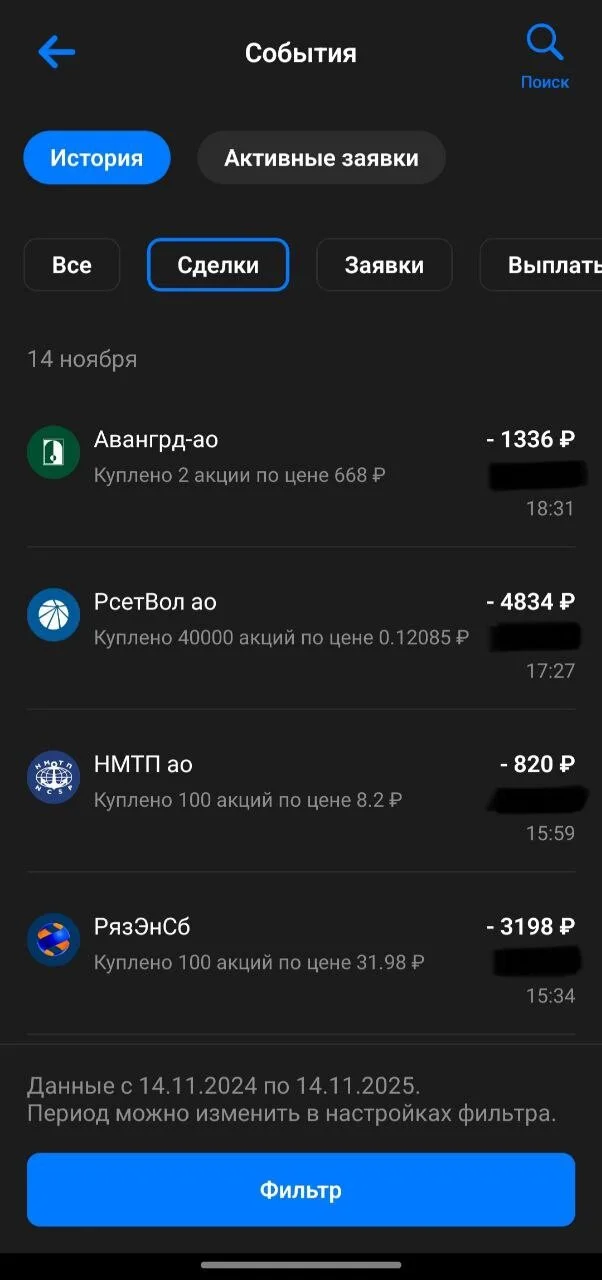The height and width of the screenshot is (1280, 602).
Task: Open the РсетВол ао transaction
Action: coord(301,629)
